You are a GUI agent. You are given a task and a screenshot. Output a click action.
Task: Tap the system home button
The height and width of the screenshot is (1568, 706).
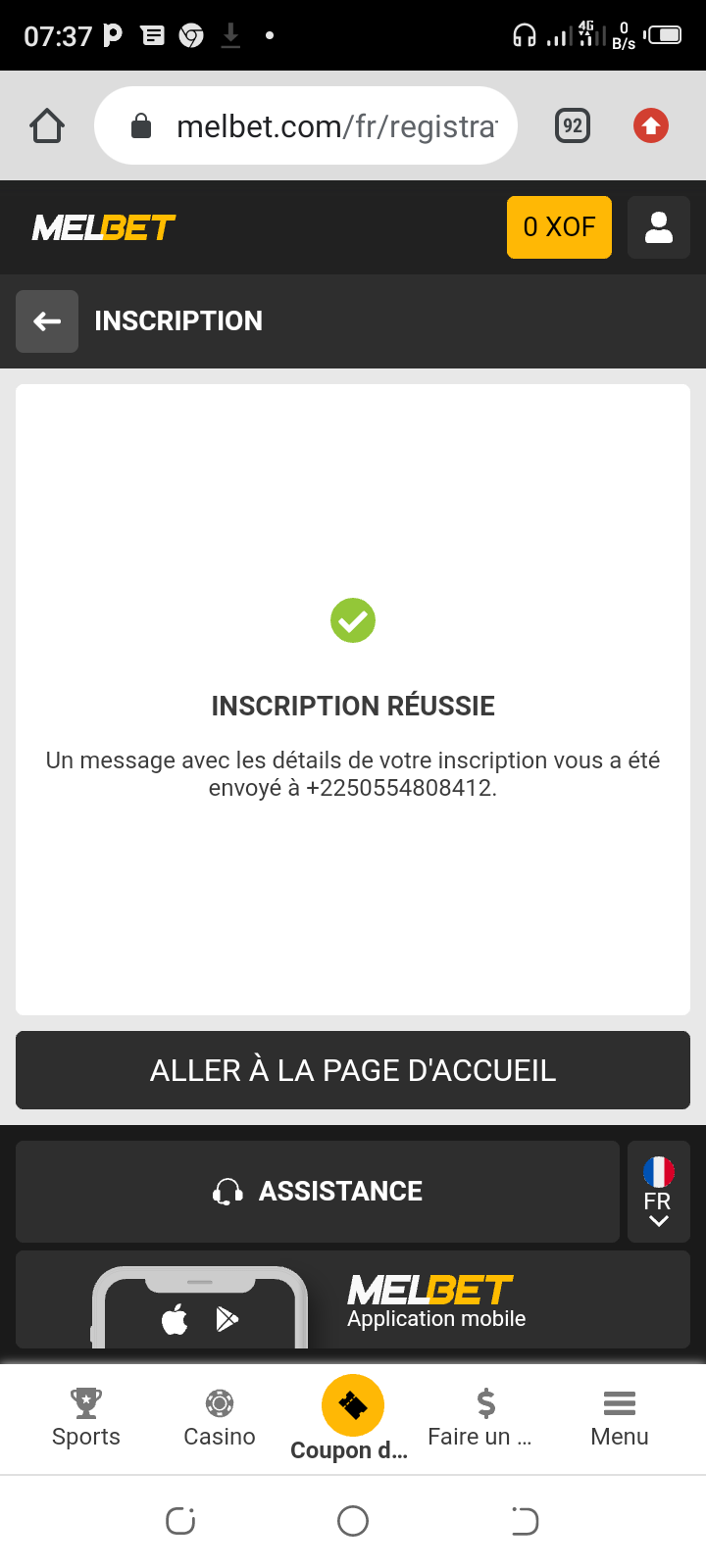click(x=353, y=1521)
